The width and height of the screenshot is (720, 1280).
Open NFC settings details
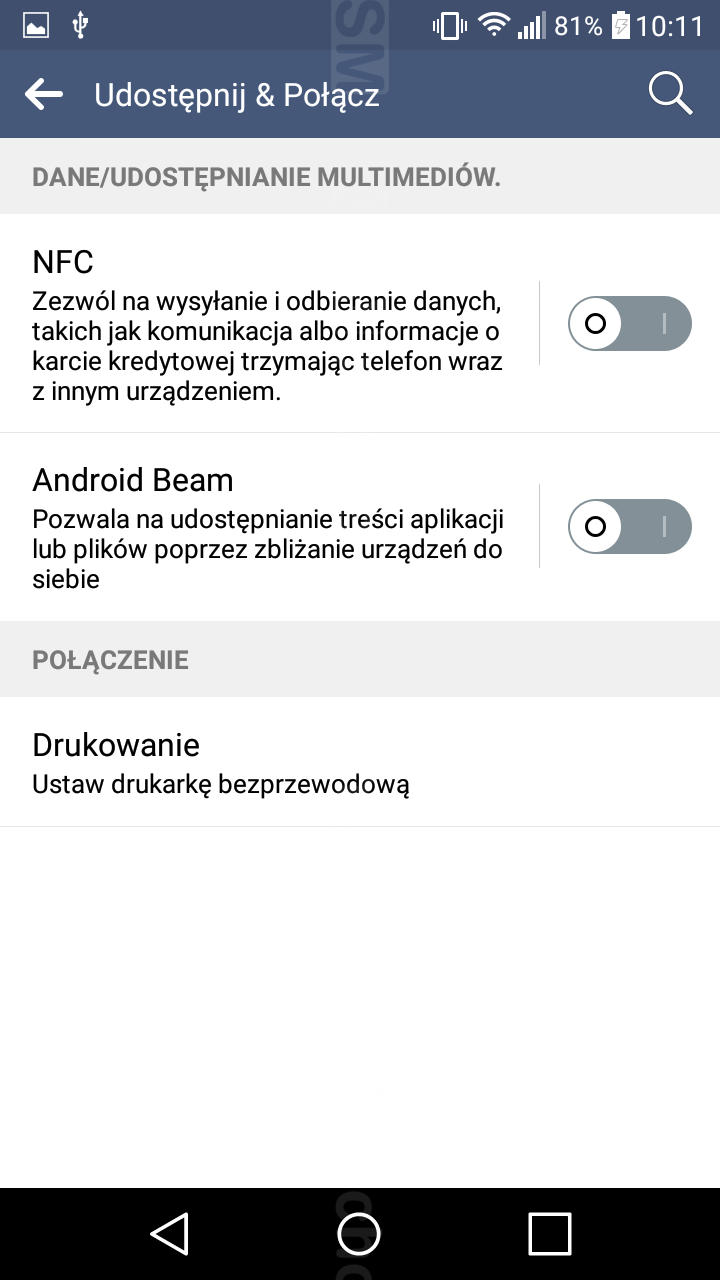(x=267, y=324)
